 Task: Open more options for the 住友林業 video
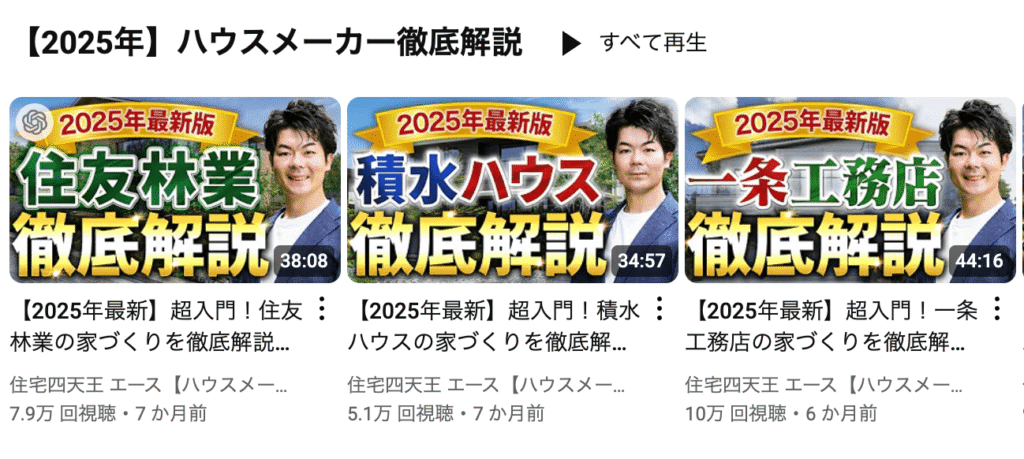(322, 309)
